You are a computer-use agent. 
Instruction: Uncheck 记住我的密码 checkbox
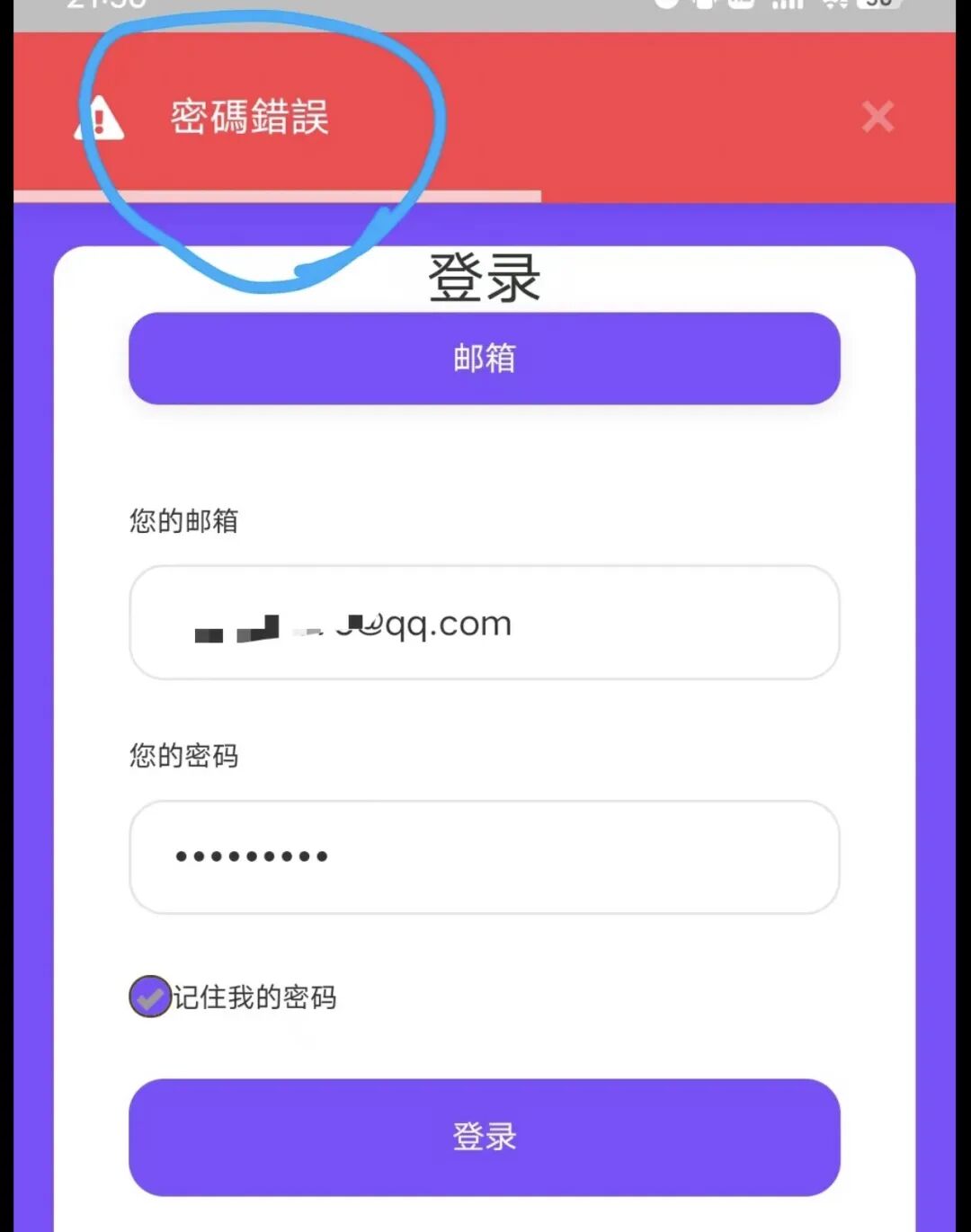click(x=150, y=997)
